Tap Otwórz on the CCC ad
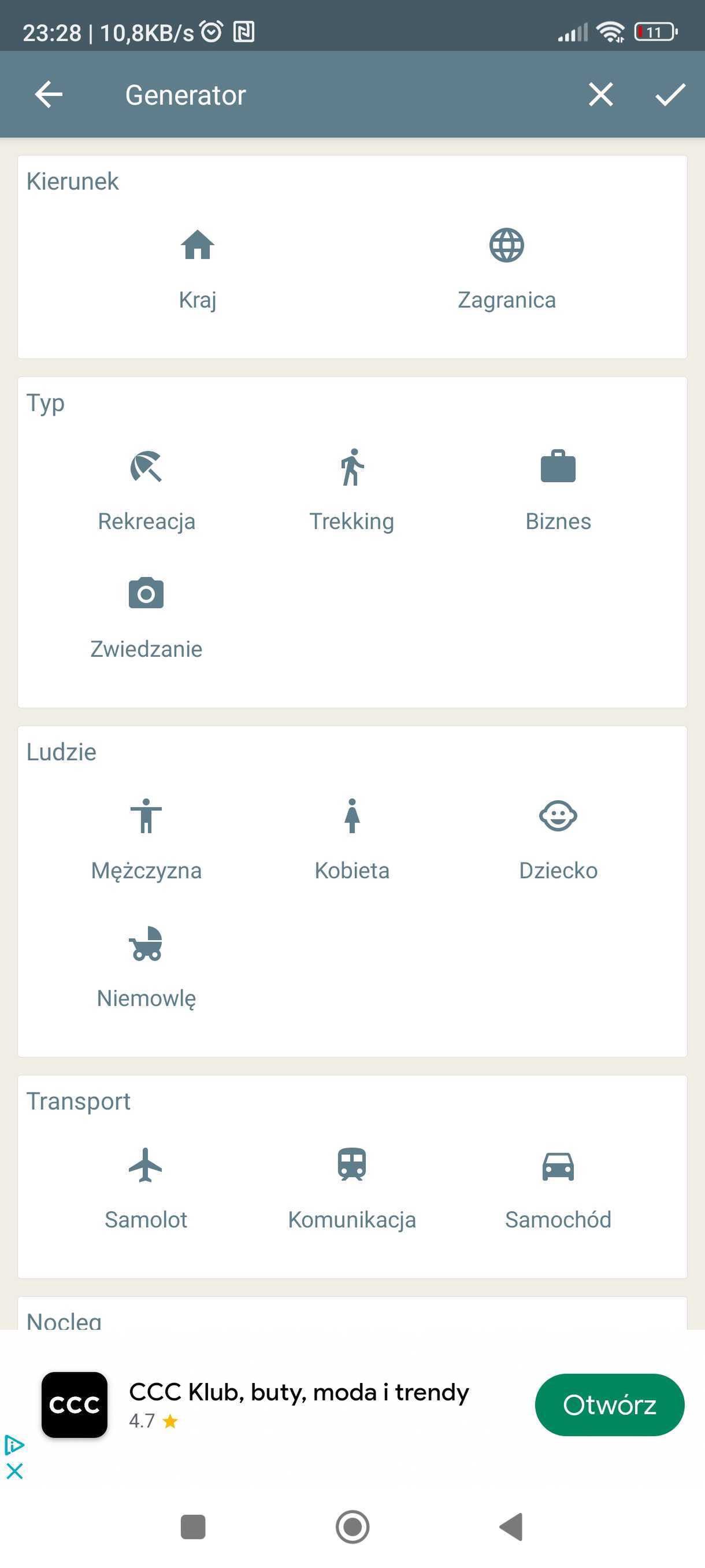This screenshot has height=1568, width=705. point(610,1405)
